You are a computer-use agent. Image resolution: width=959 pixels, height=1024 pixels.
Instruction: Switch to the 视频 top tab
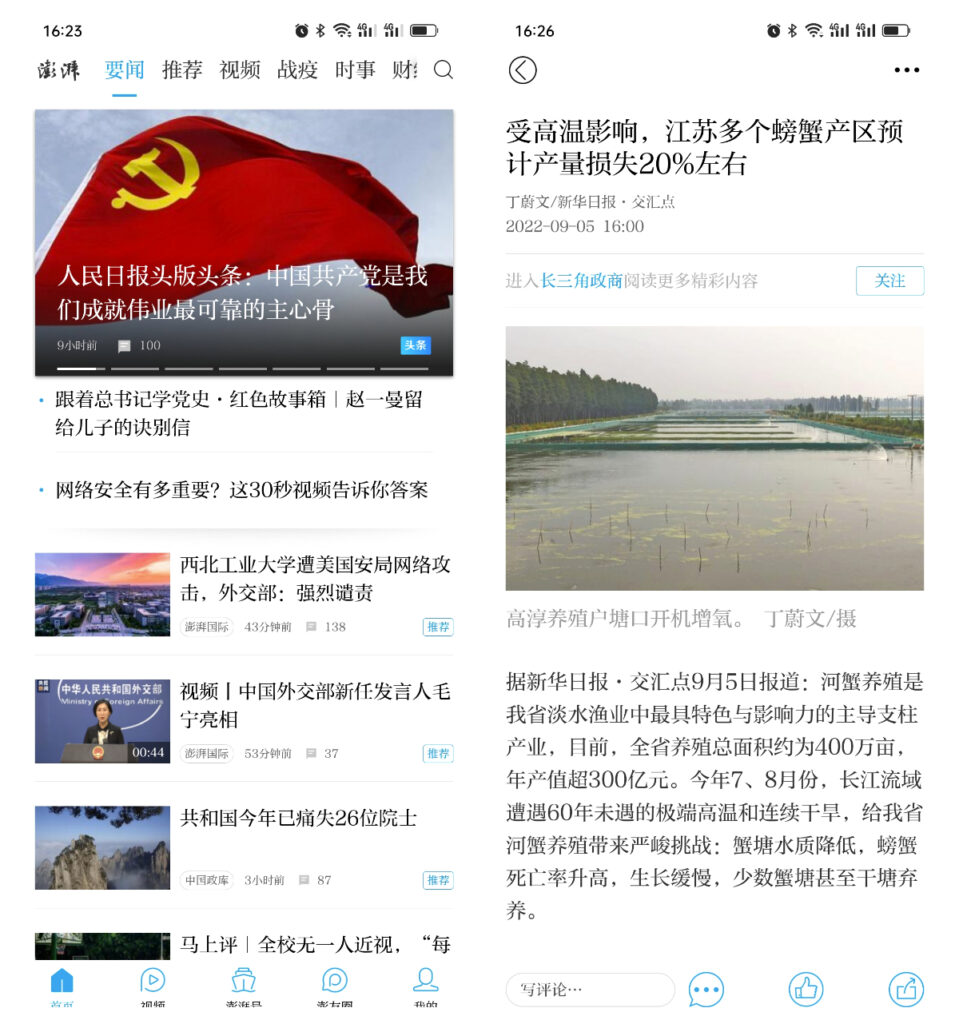click(x=240, y=70)
